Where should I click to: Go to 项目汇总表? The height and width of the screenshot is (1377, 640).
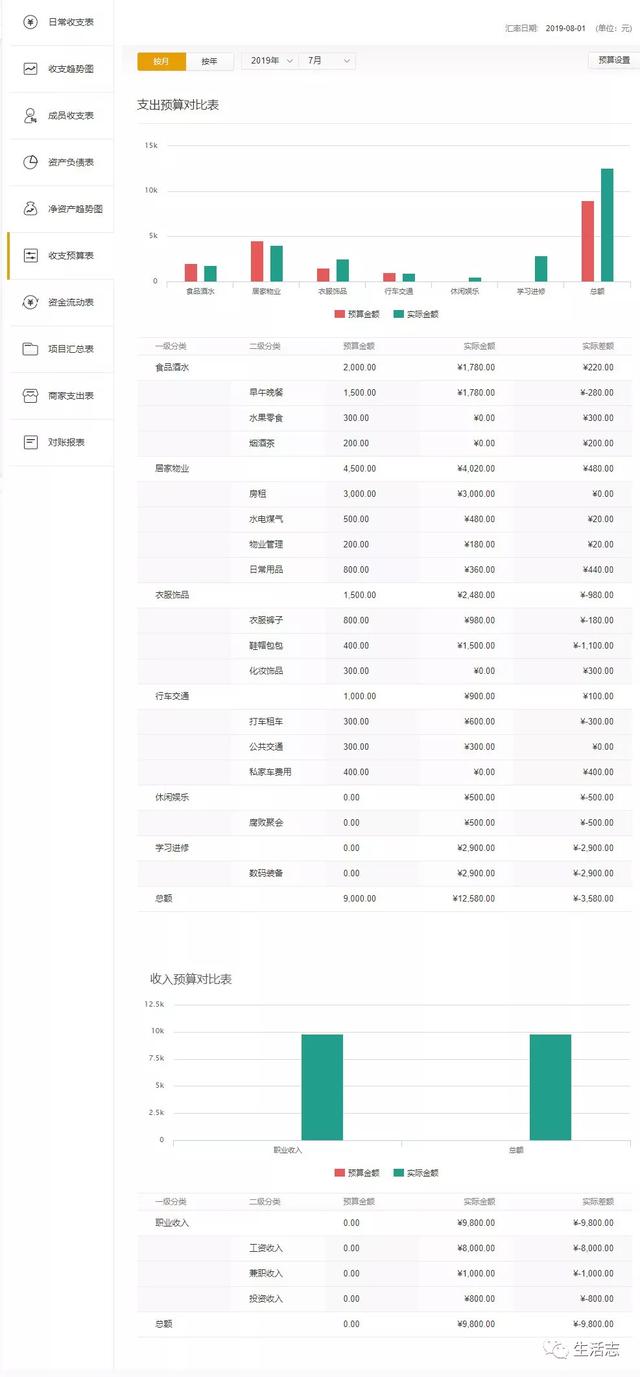click(x=57, y=349)
